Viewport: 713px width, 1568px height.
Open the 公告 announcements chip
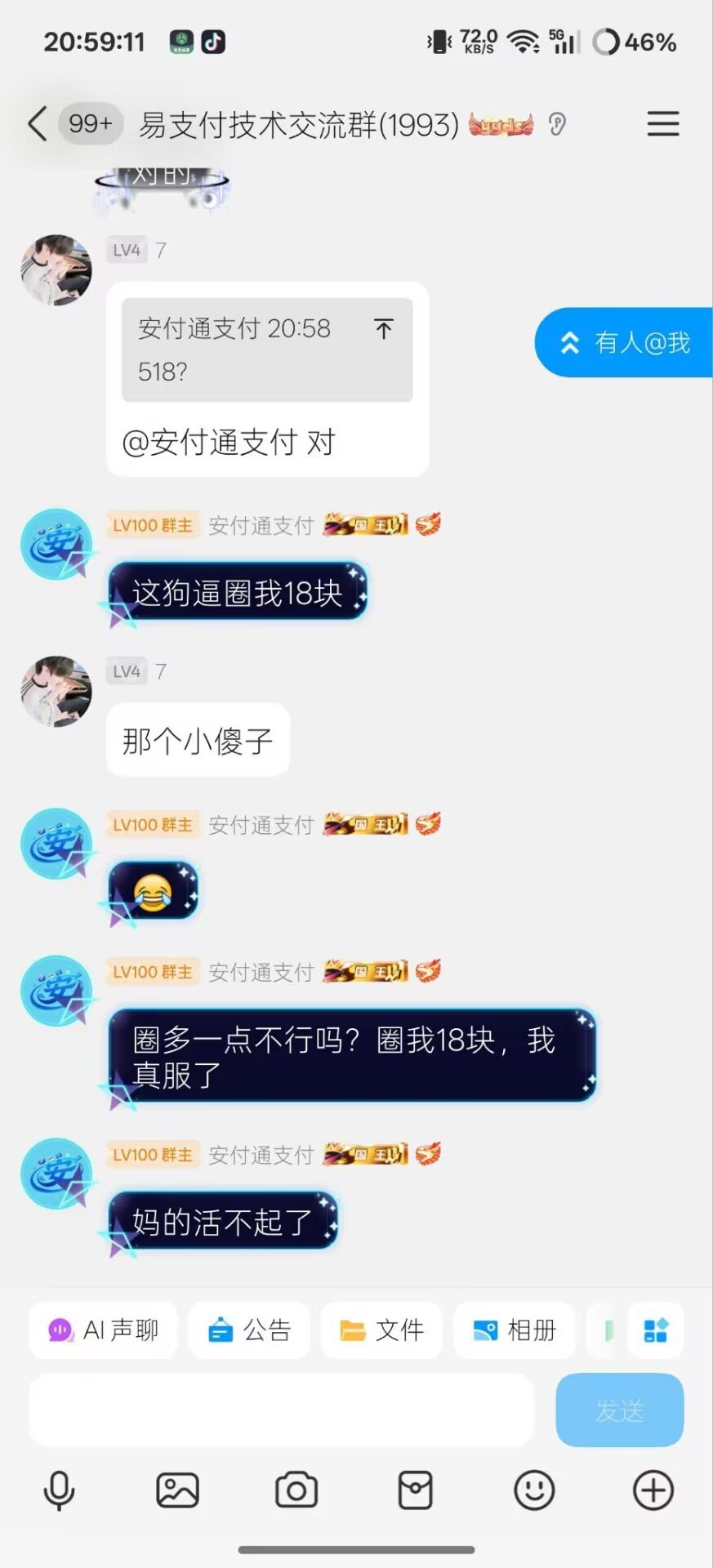[x=250, y=1330]
